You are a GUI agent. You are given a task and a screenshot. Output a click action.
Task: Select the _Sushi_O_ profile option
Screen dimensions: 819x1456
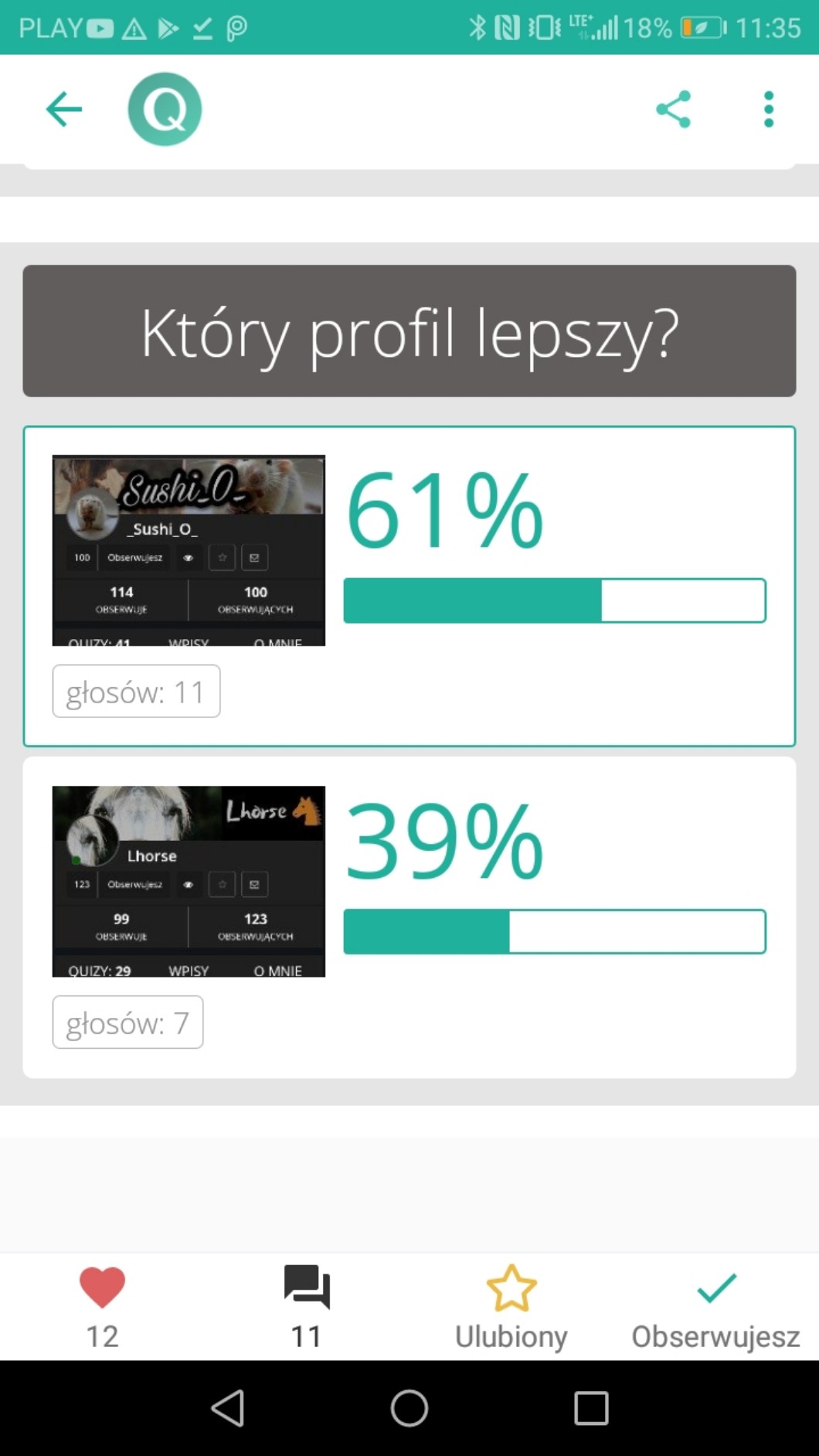(x=409, y=587)
